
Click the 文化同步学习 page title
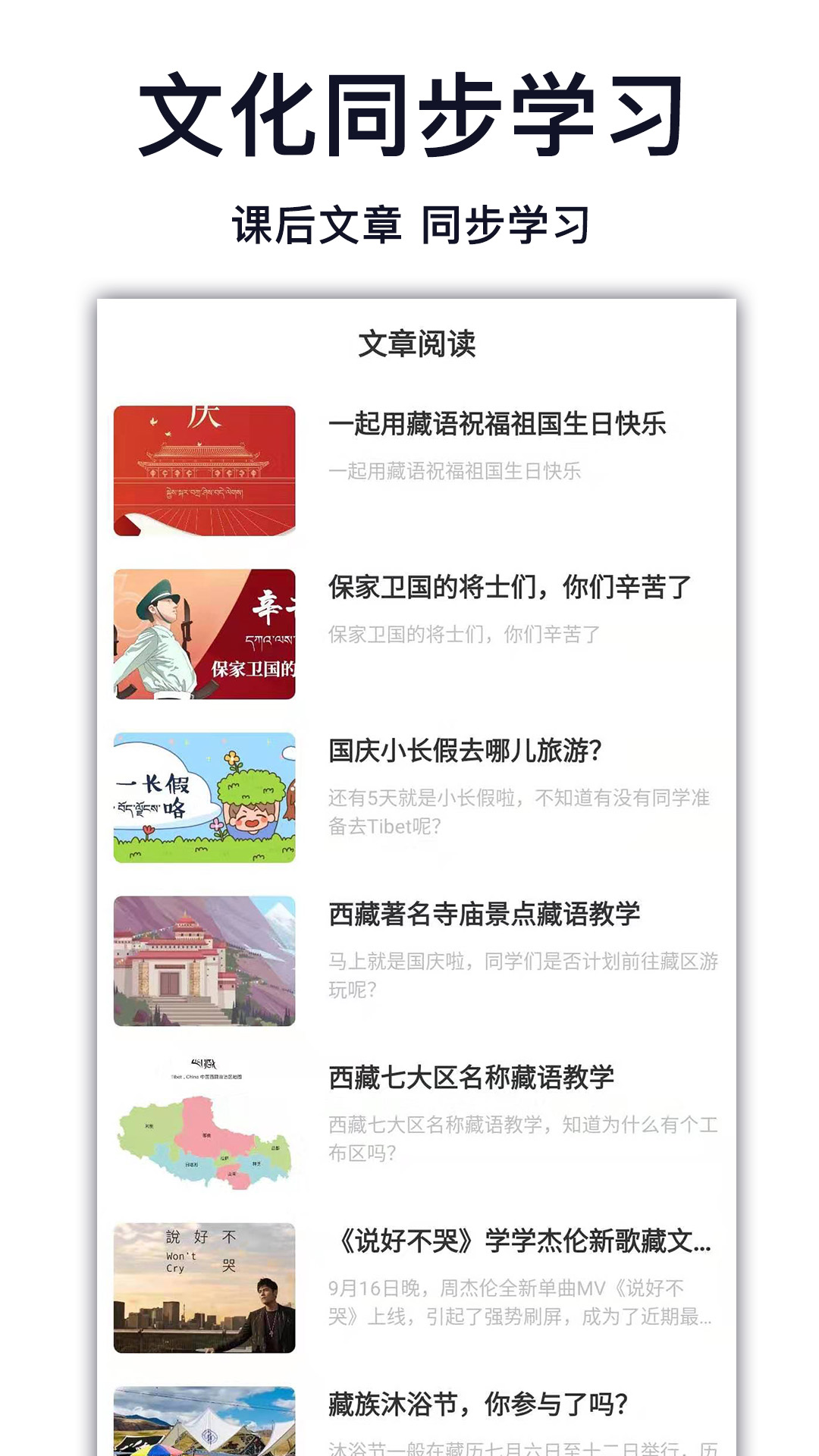409,114
